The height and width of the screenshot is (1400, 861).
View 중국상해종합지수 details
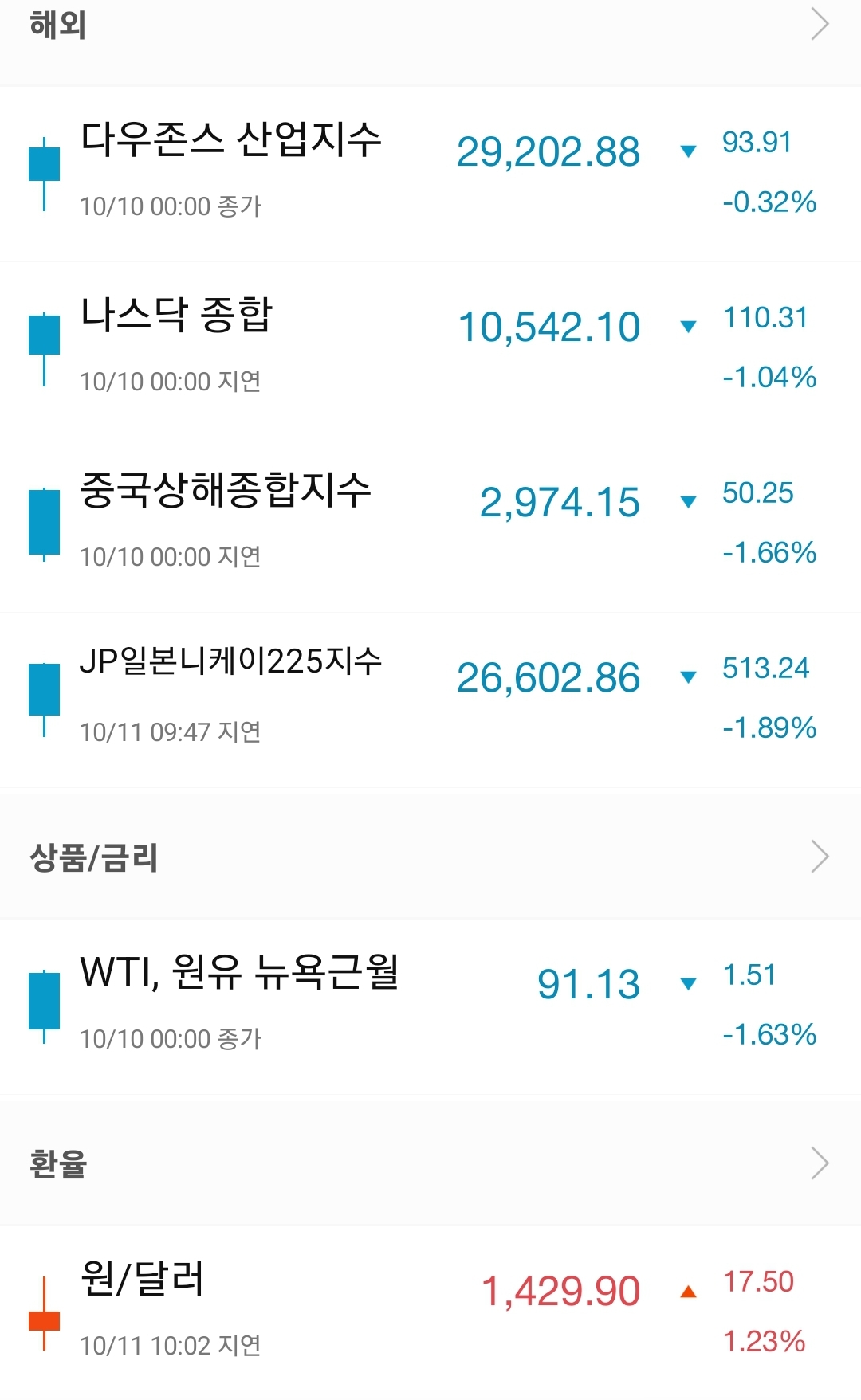click(431, 525)
